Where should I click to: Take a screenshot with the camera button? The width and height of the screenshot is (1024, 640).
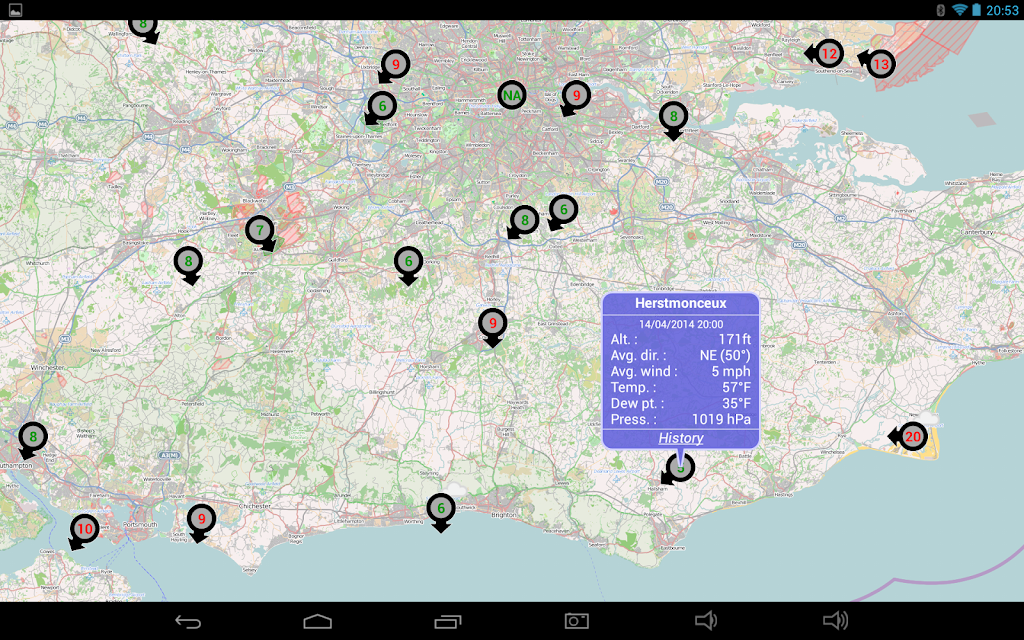[577, 621]
